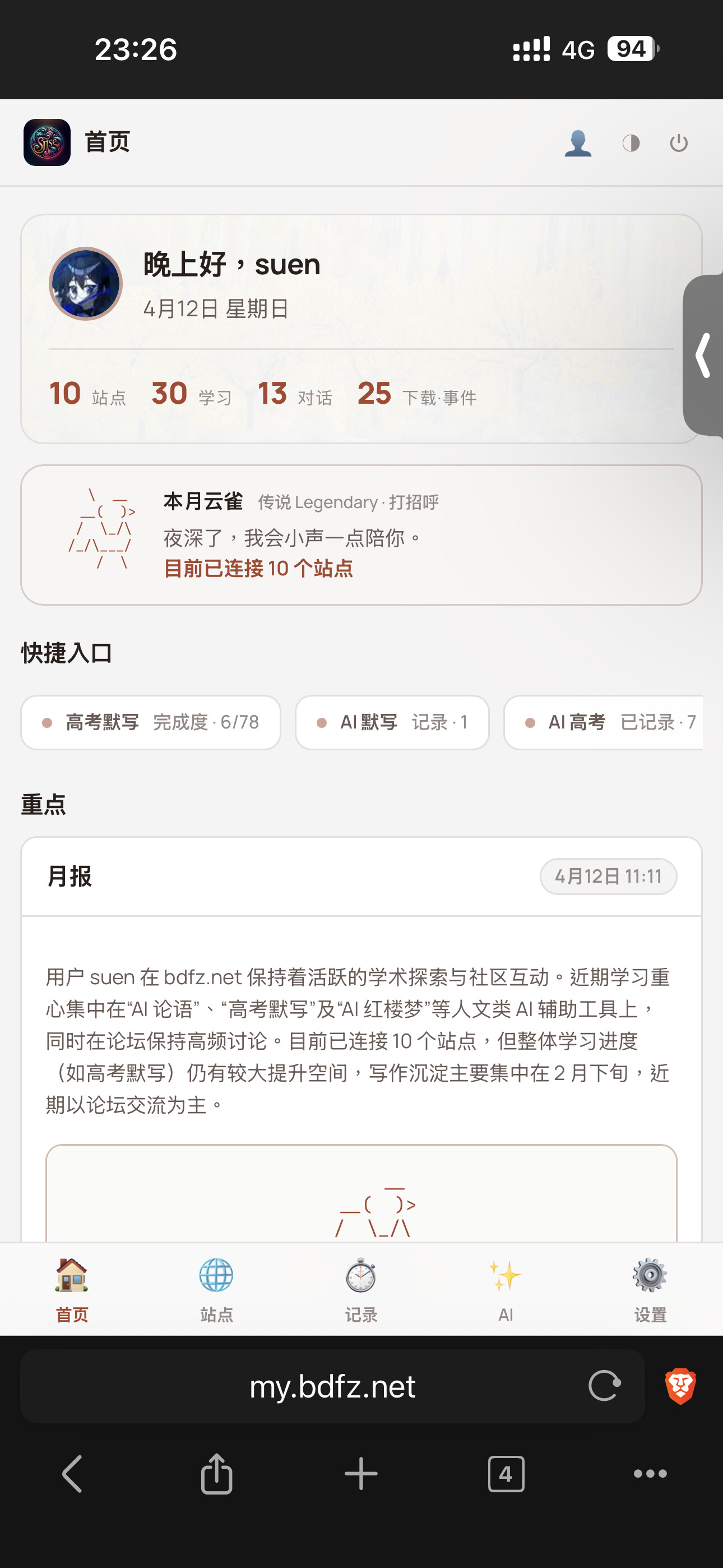Open the user profile icon
This screenshot has width=723, height=1568.
(577, 143)
